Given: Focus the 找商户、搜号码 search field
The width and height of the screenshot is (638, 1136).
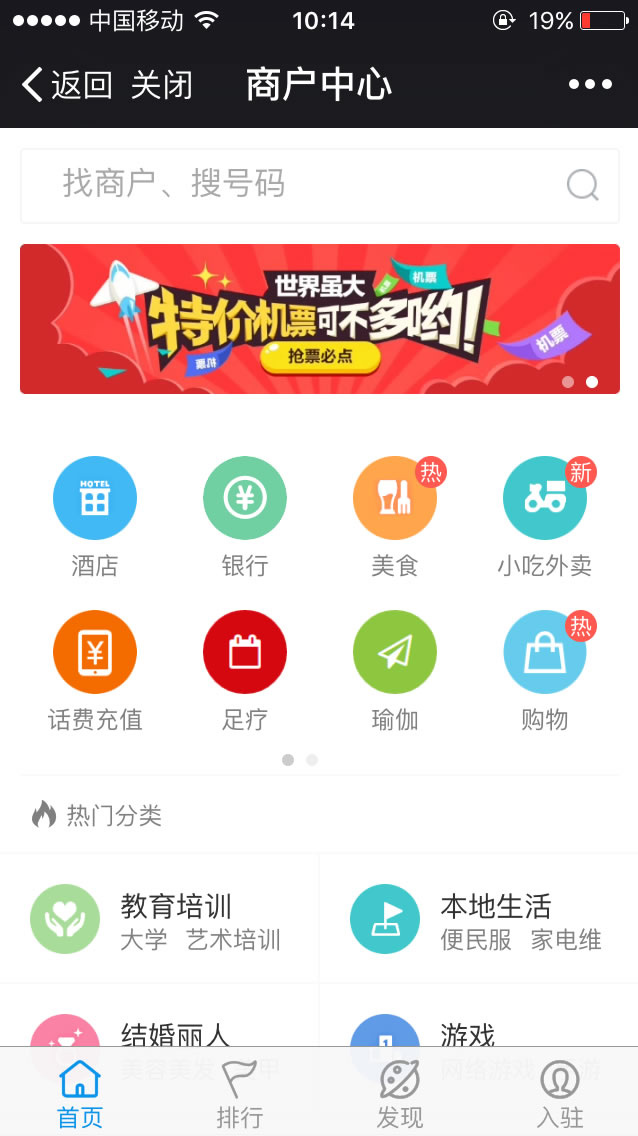Looking at the screenshot, I should pyautogui.click(x=300, y=185).
